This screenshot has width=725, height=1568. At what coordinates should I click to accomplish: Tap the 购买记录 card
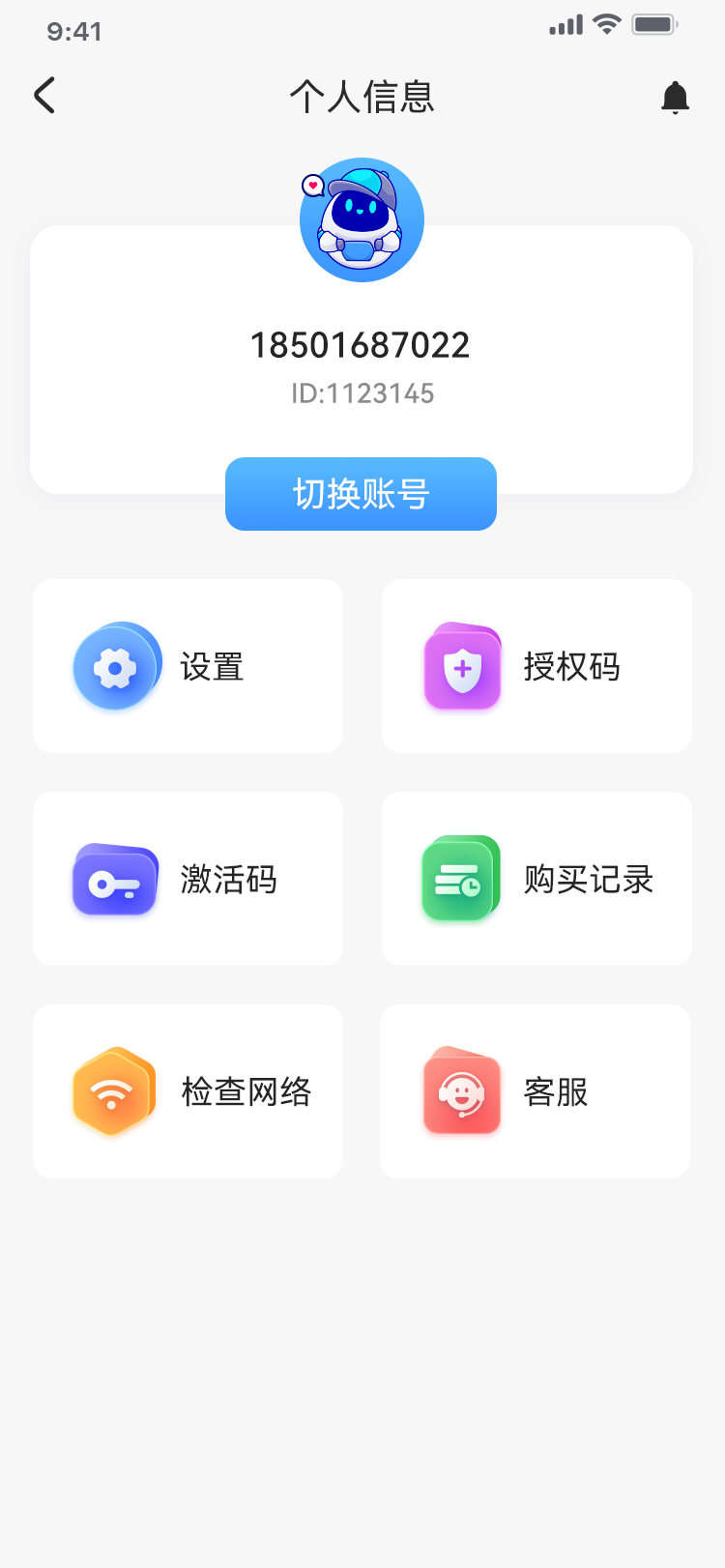click(x=536, y=880)
